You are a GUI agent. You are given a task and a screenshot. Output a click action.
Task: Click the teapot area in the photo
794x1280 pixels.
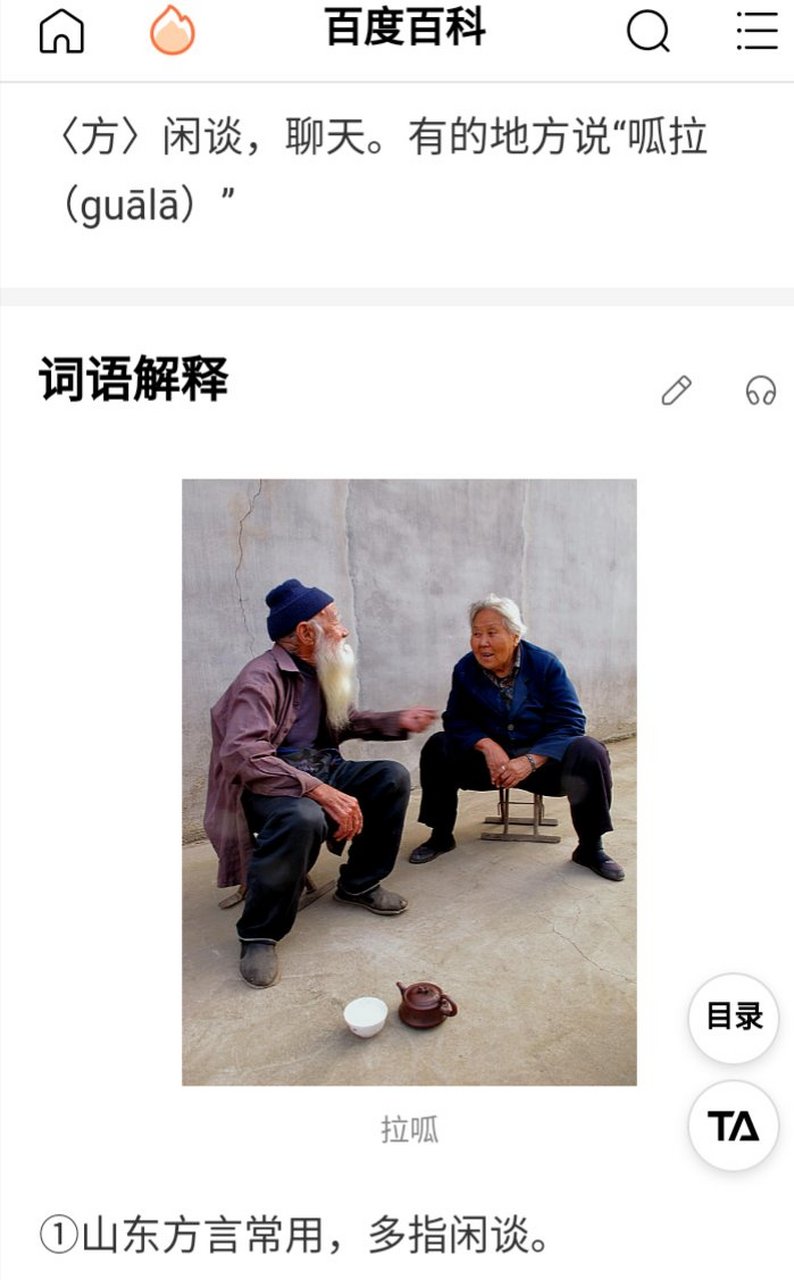[428, 1004]
